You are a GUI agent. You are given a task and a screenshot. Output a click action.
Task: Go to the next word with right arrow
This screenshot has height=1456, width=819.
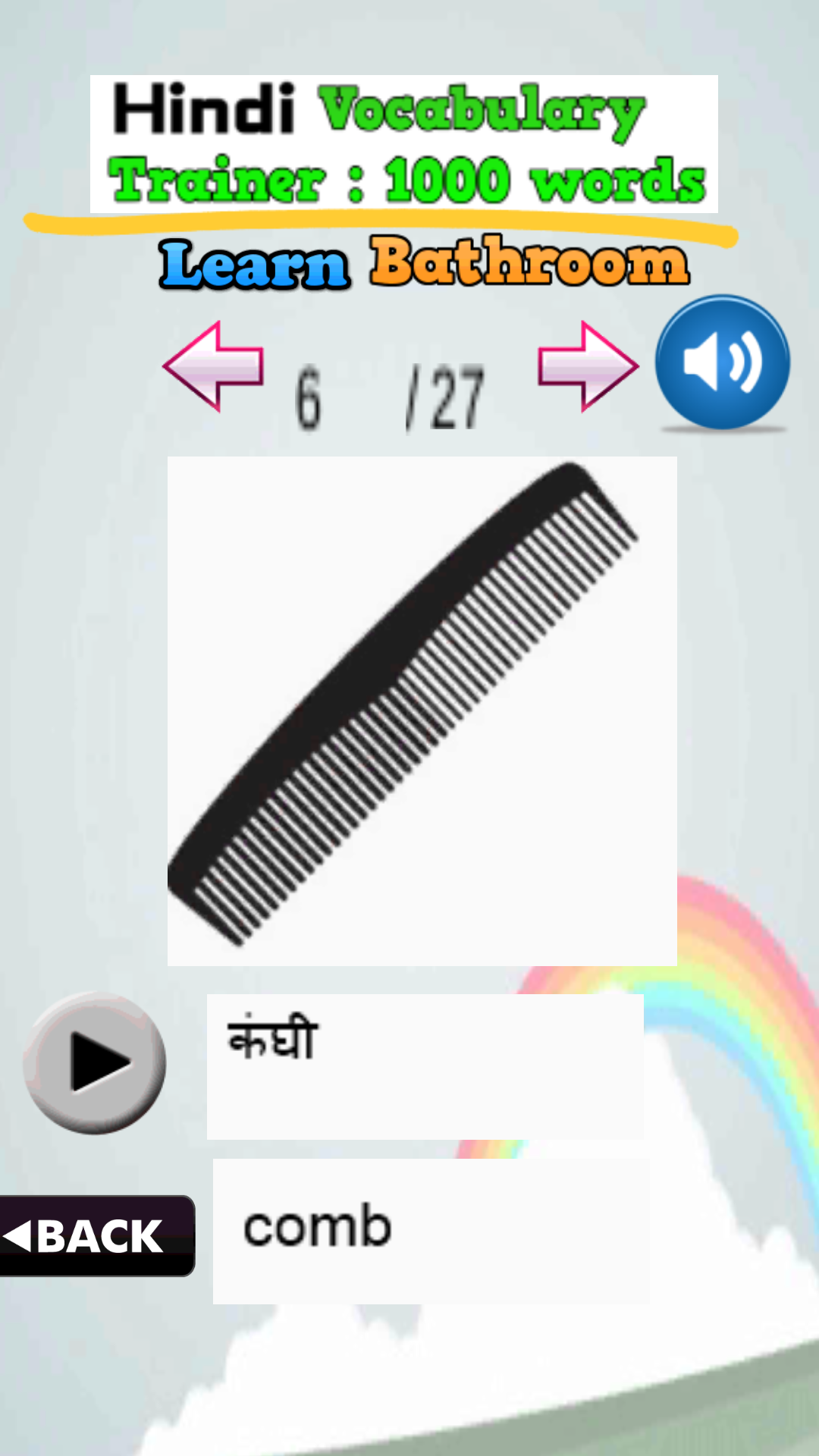588,366
